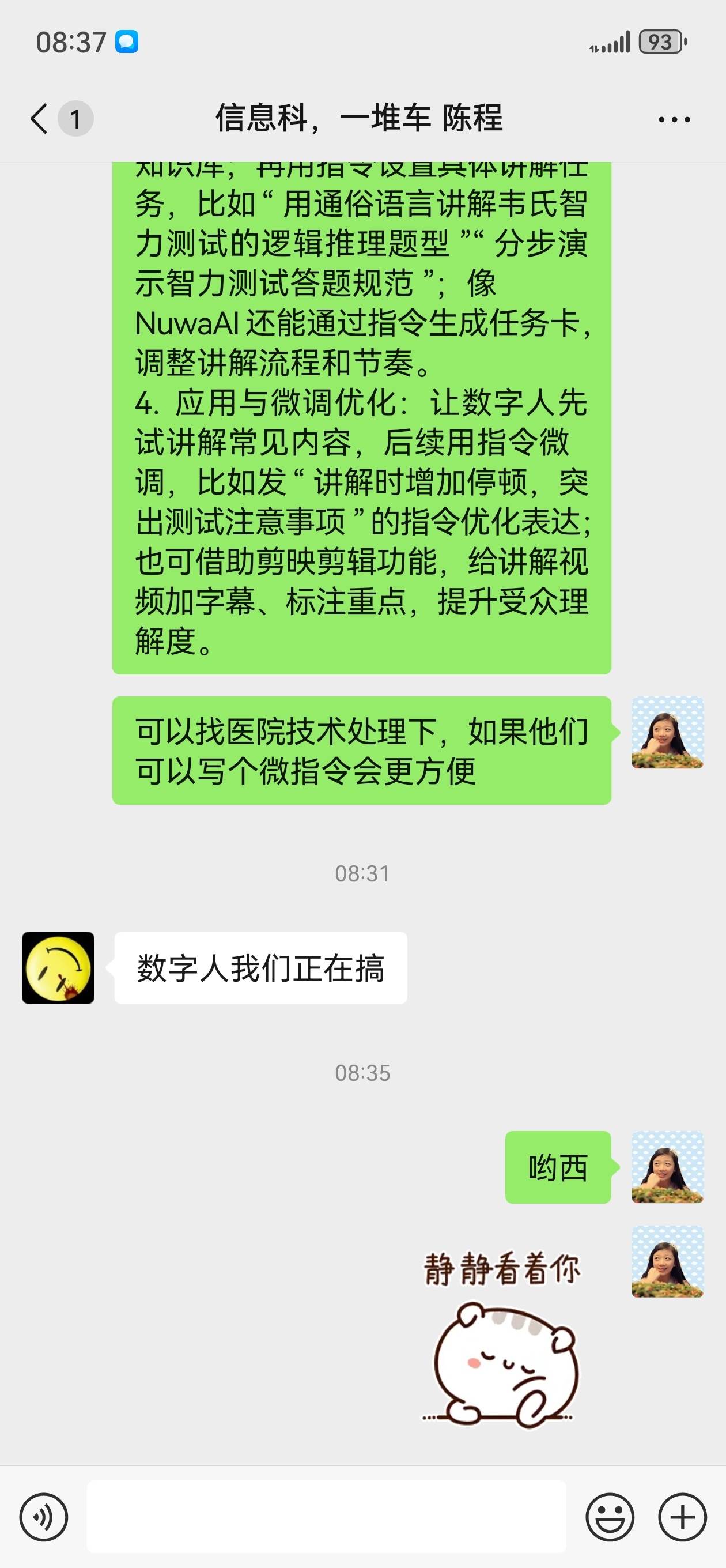The width and height of the screenshot is (726, 1568).
Task: Open the chat info overflow menu
Action: tap(674, 119)
